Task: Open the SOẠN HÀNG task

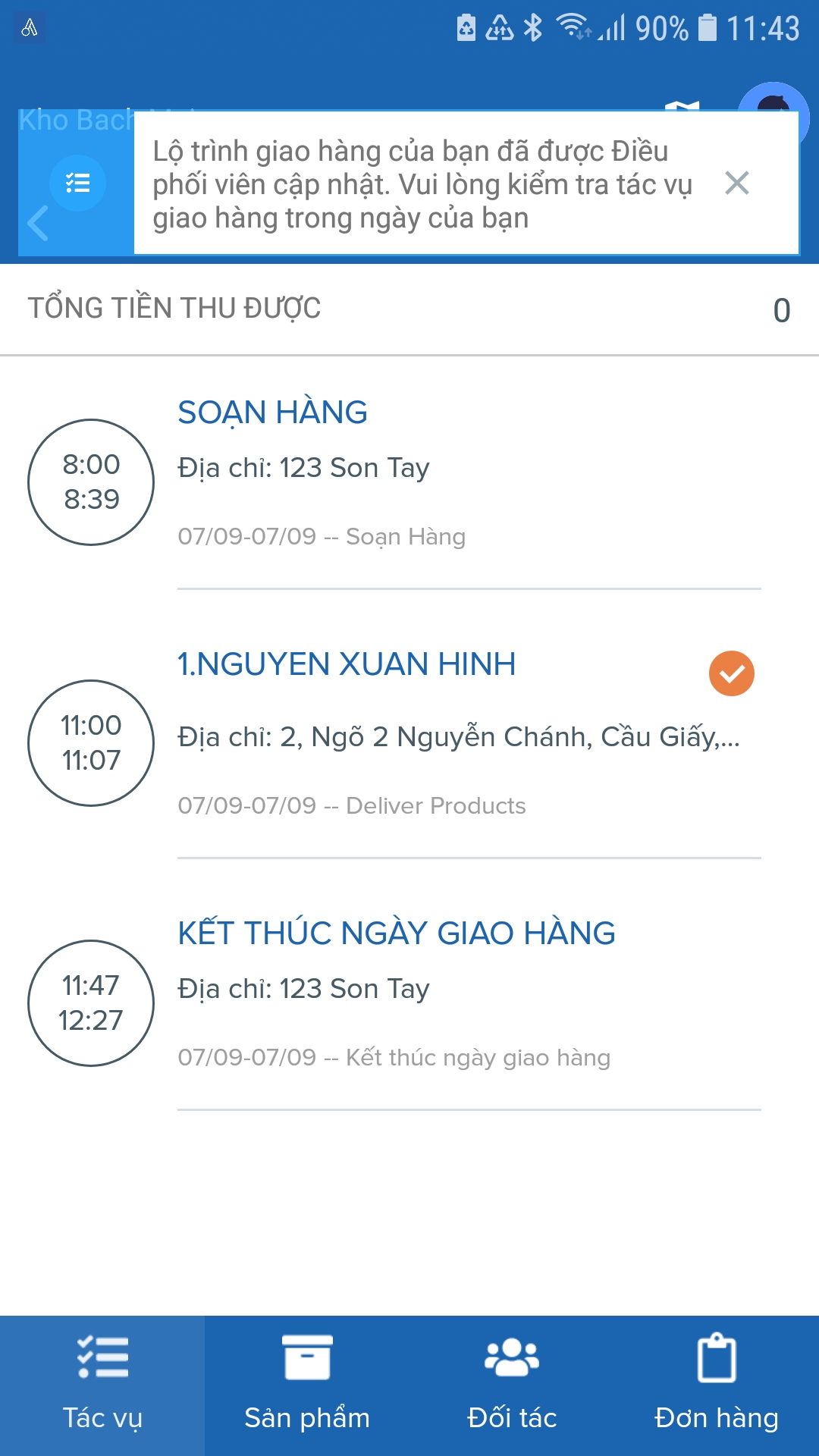Action: click(273, 413)
